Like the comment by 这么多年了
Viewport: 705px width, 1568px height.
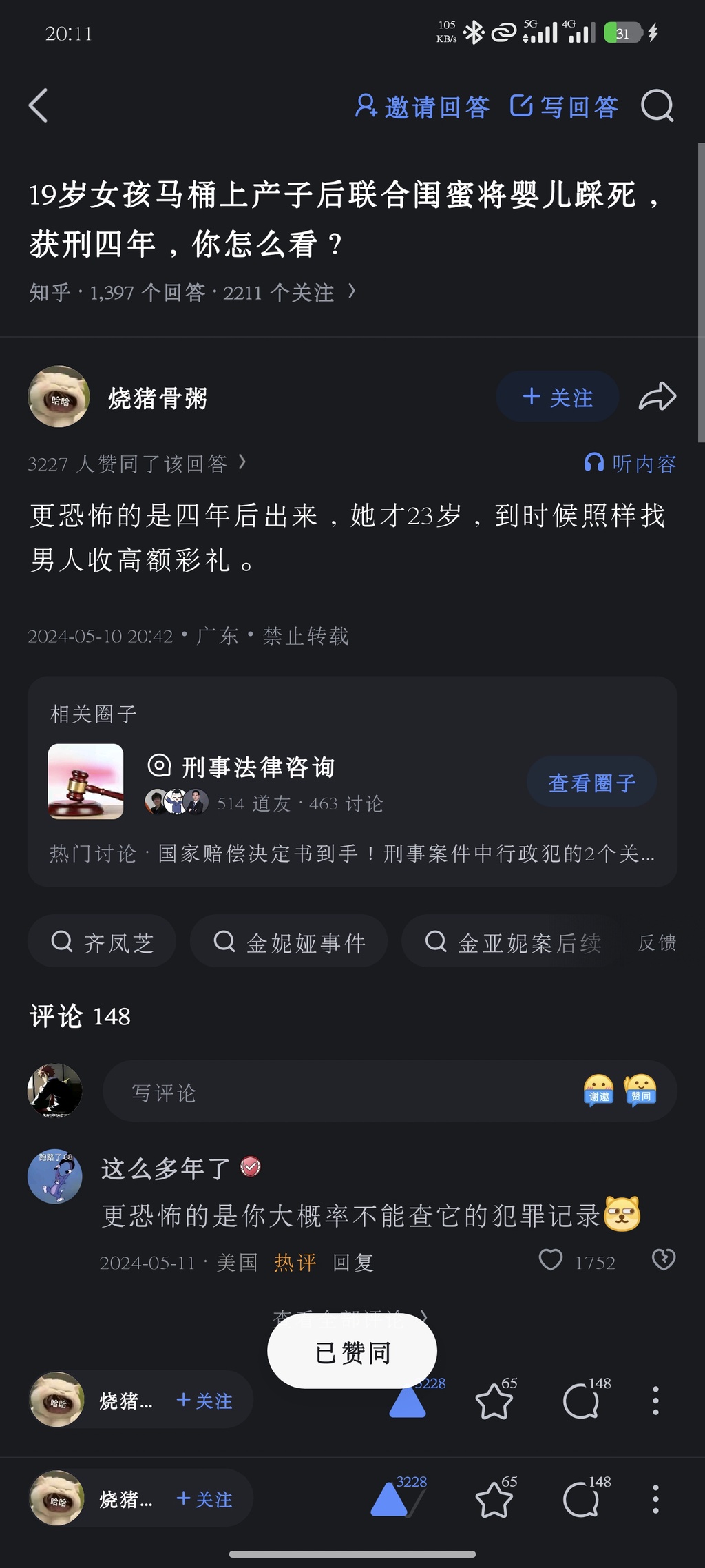point(551,1260)
